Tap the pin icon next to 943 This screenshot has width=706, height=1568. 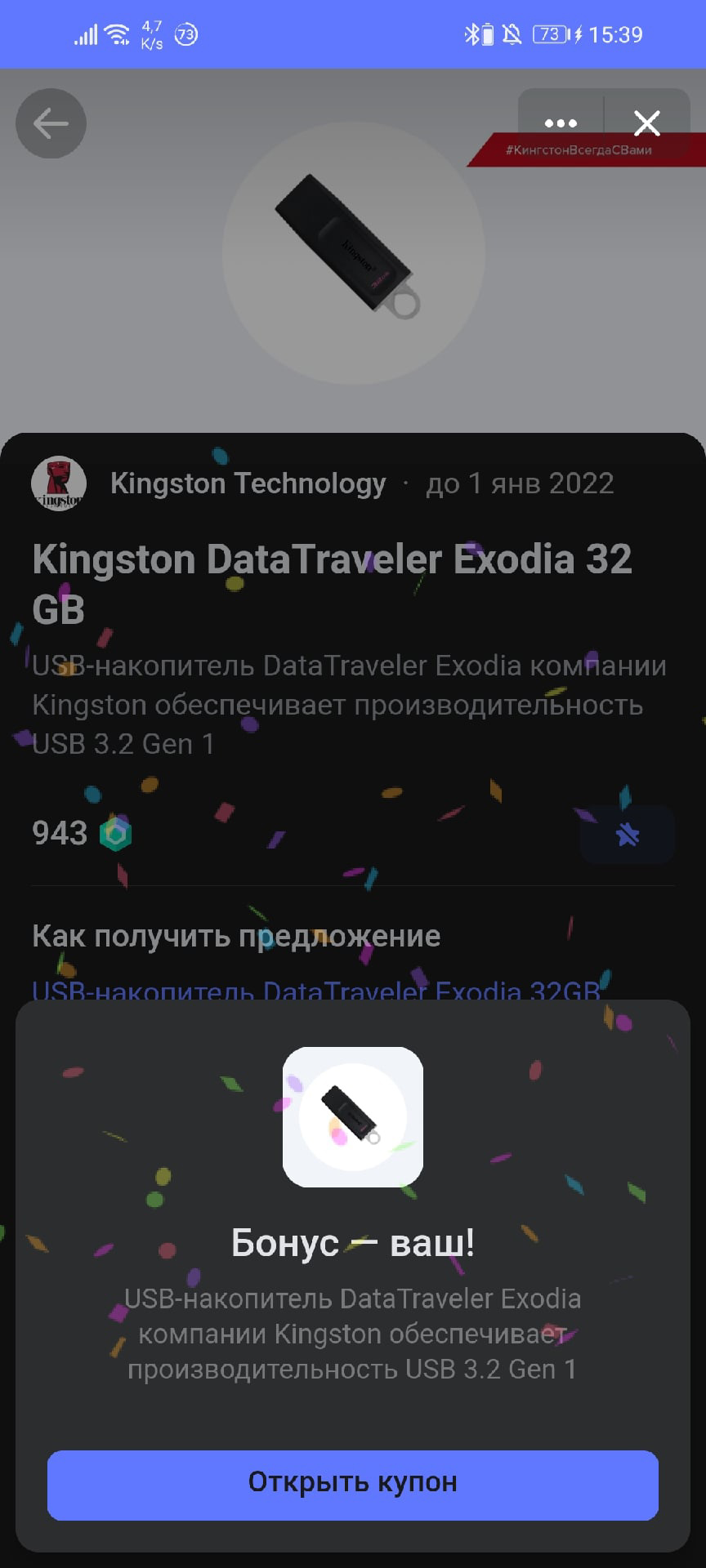628,835
